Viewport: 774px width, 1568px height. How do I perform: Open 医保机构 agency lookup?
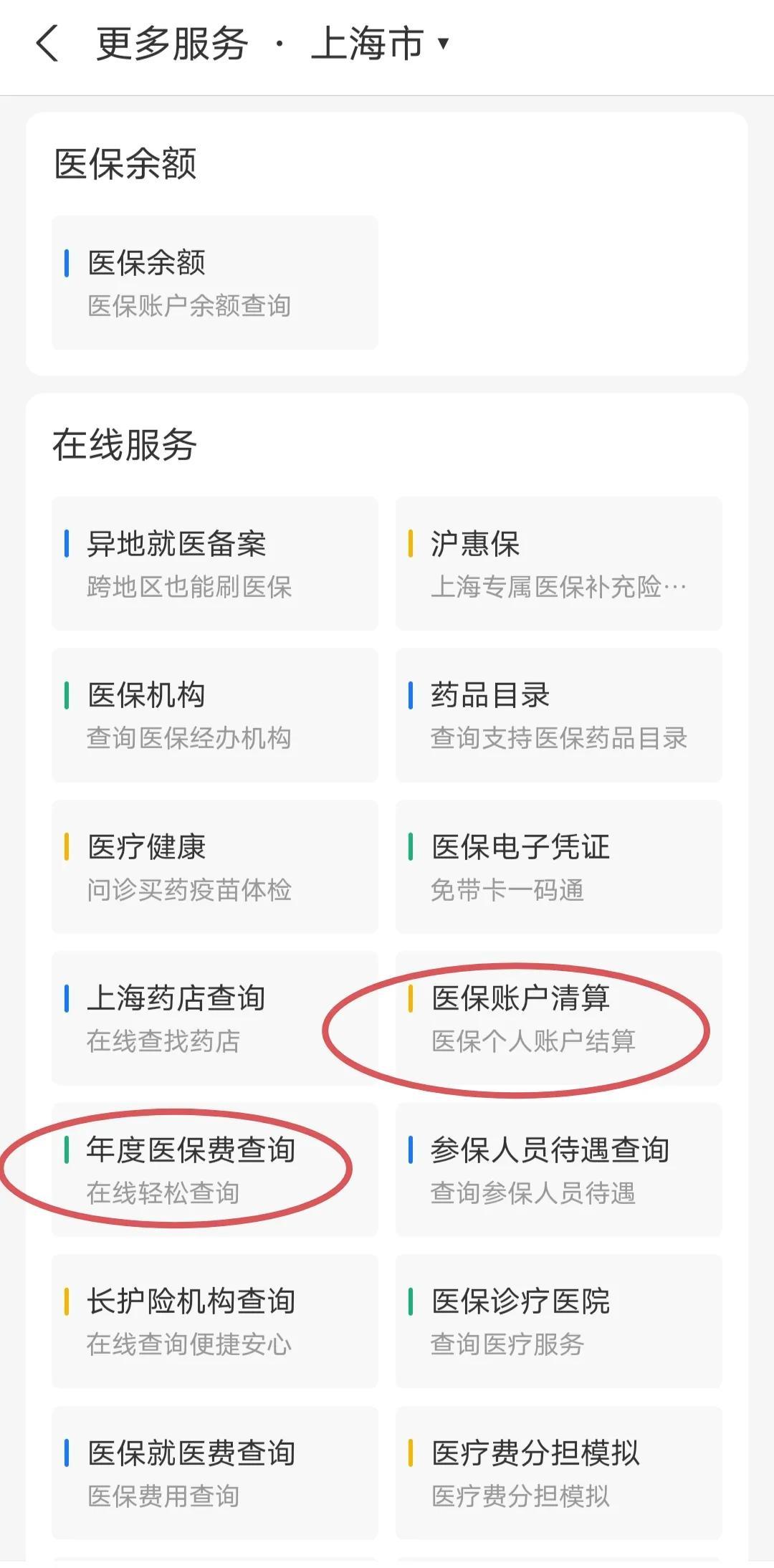(x=214, y=713)
